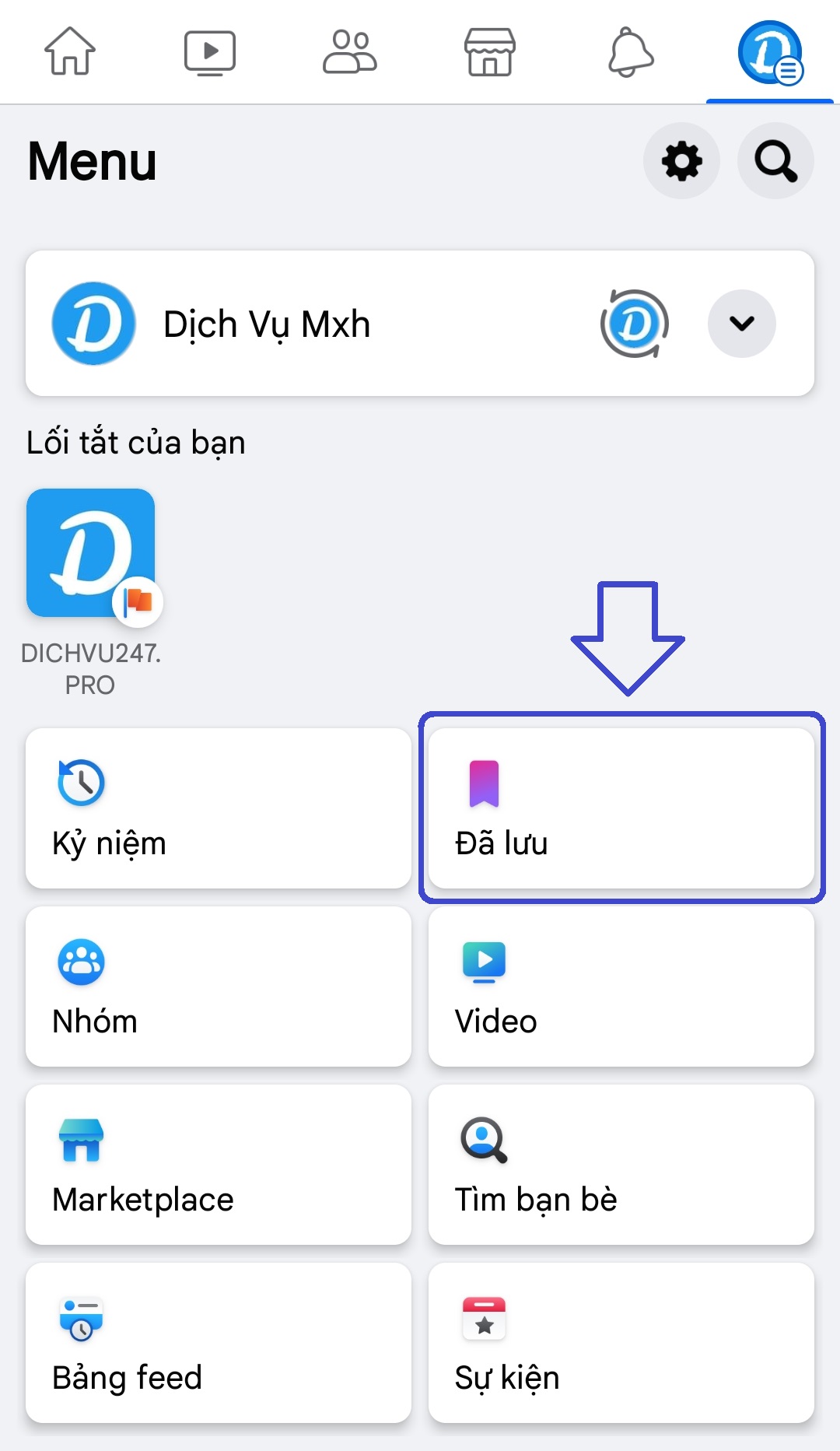Viewport: 840px width, 1451px height.
Task: Open the Marketplace tab in top bar
Action: pyautogui.click(x=490, y=52)
